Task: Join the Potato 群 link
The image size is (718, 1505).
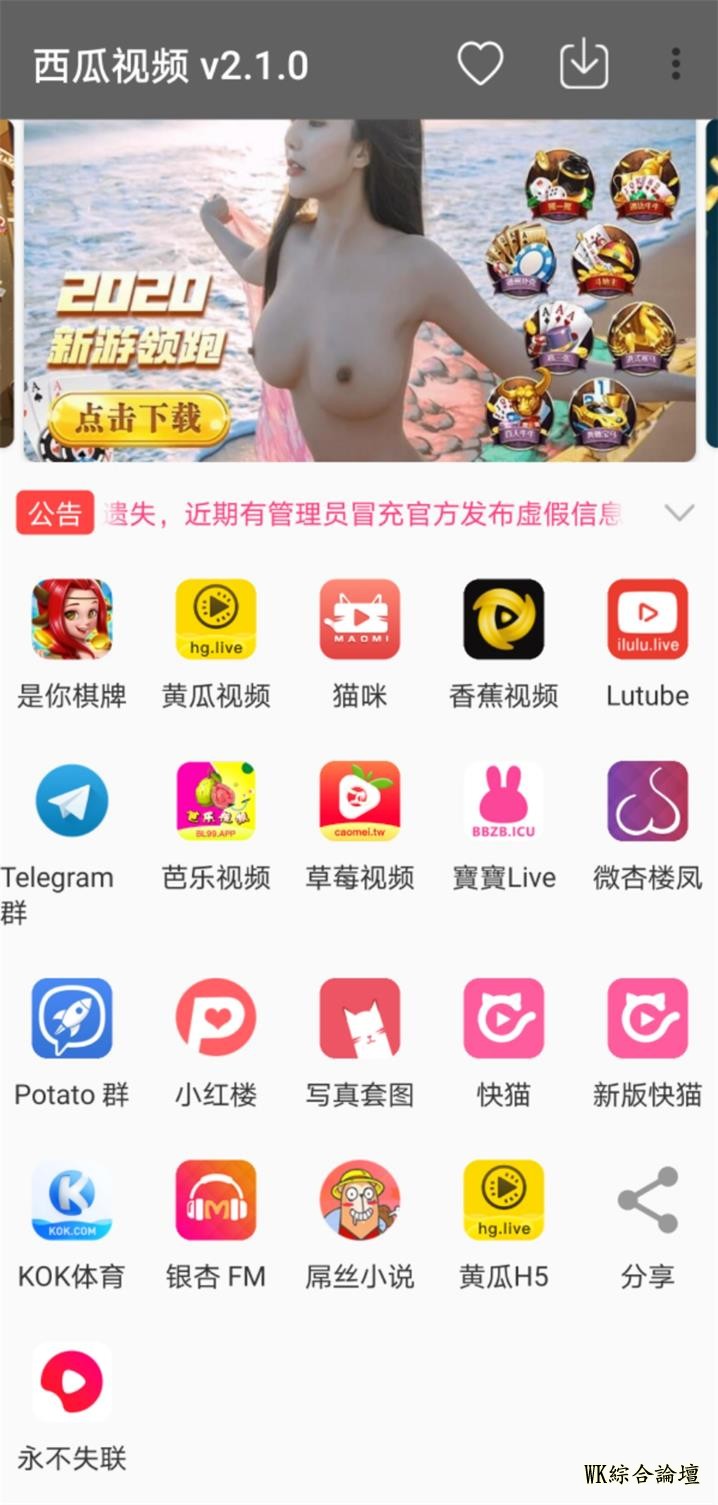Action: coord(72,1018)
